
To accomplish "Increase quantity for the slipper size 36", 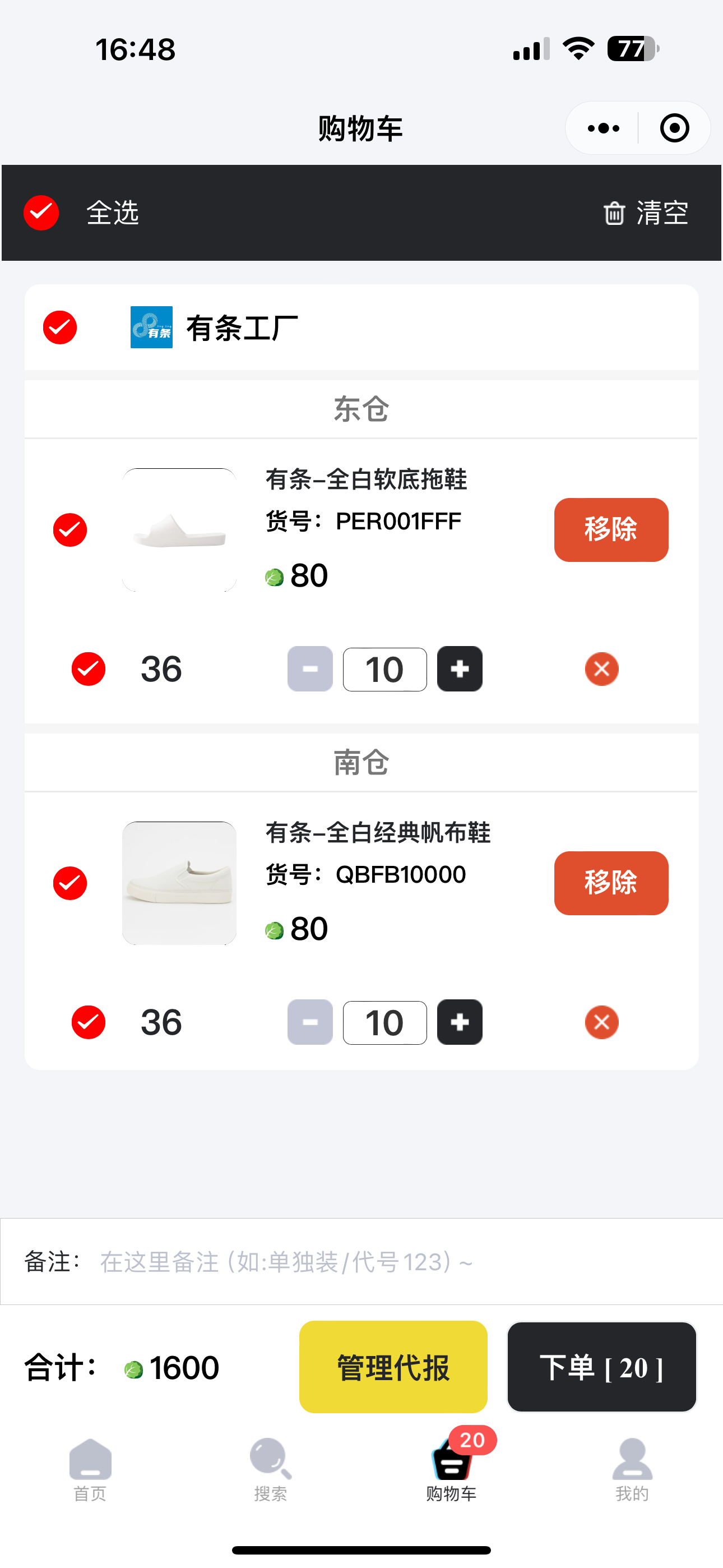I will click(460, 669).
